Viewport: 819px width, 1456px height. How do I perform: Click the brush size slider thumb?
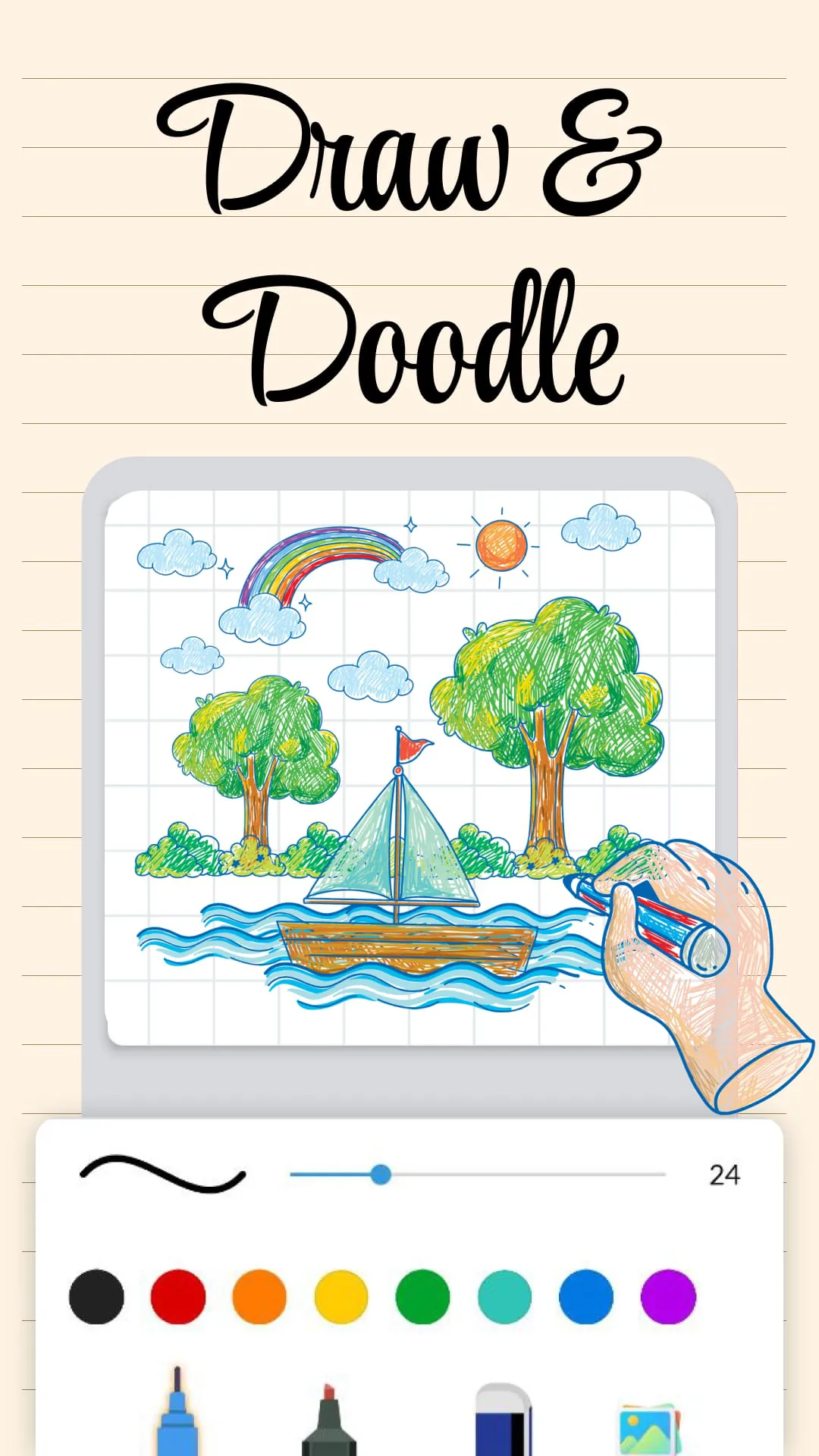(381, 1172)
